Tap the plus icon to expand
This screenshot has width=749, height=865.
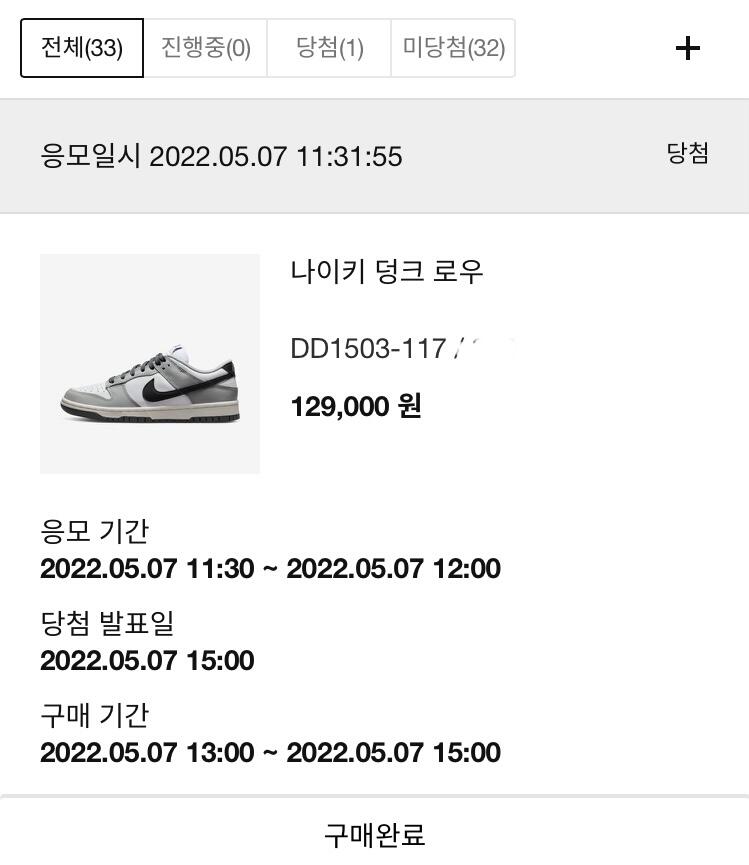tap(688, 48)
